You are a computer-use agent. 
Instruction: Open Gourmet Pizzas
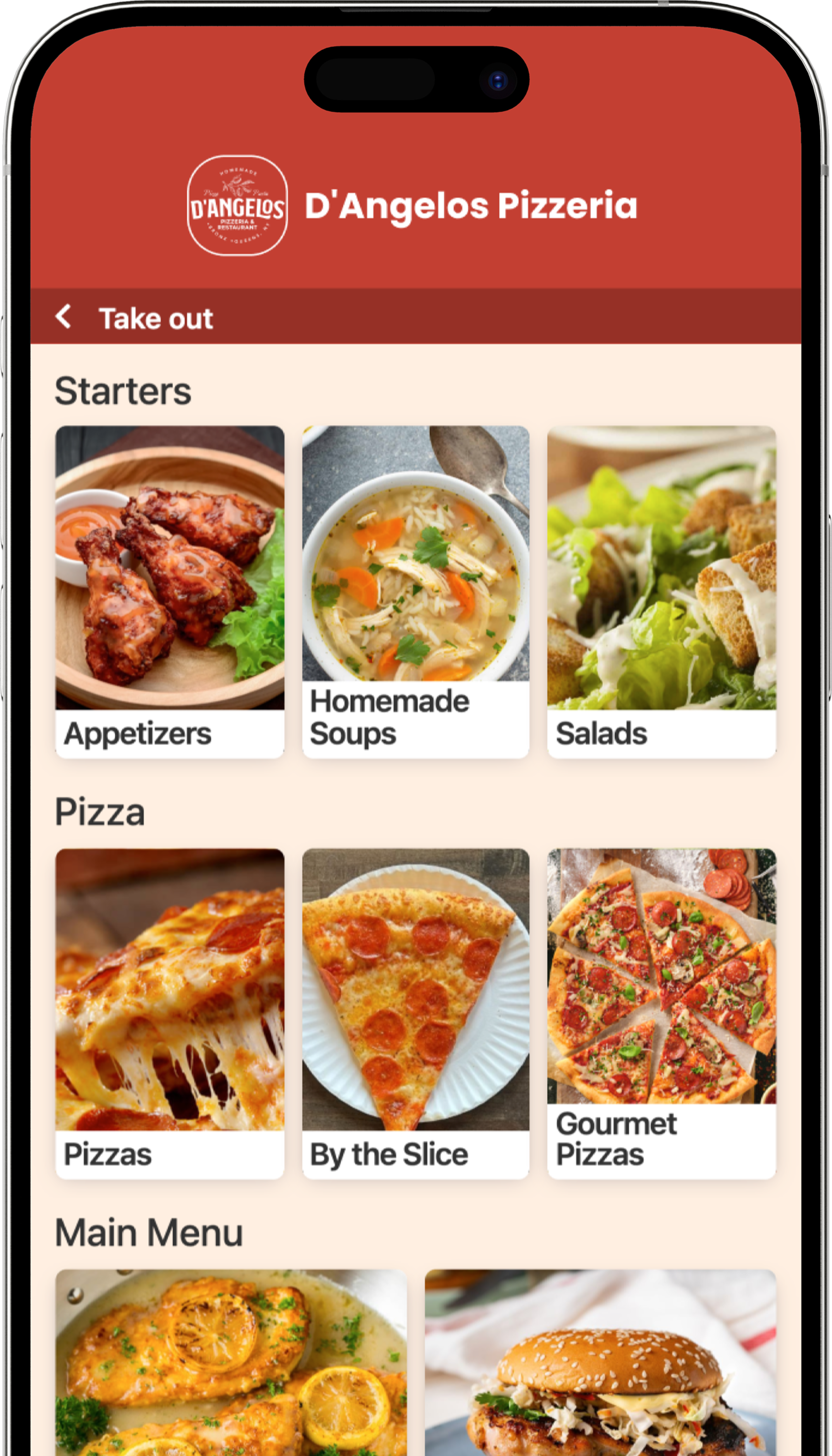pos(661,1013)
